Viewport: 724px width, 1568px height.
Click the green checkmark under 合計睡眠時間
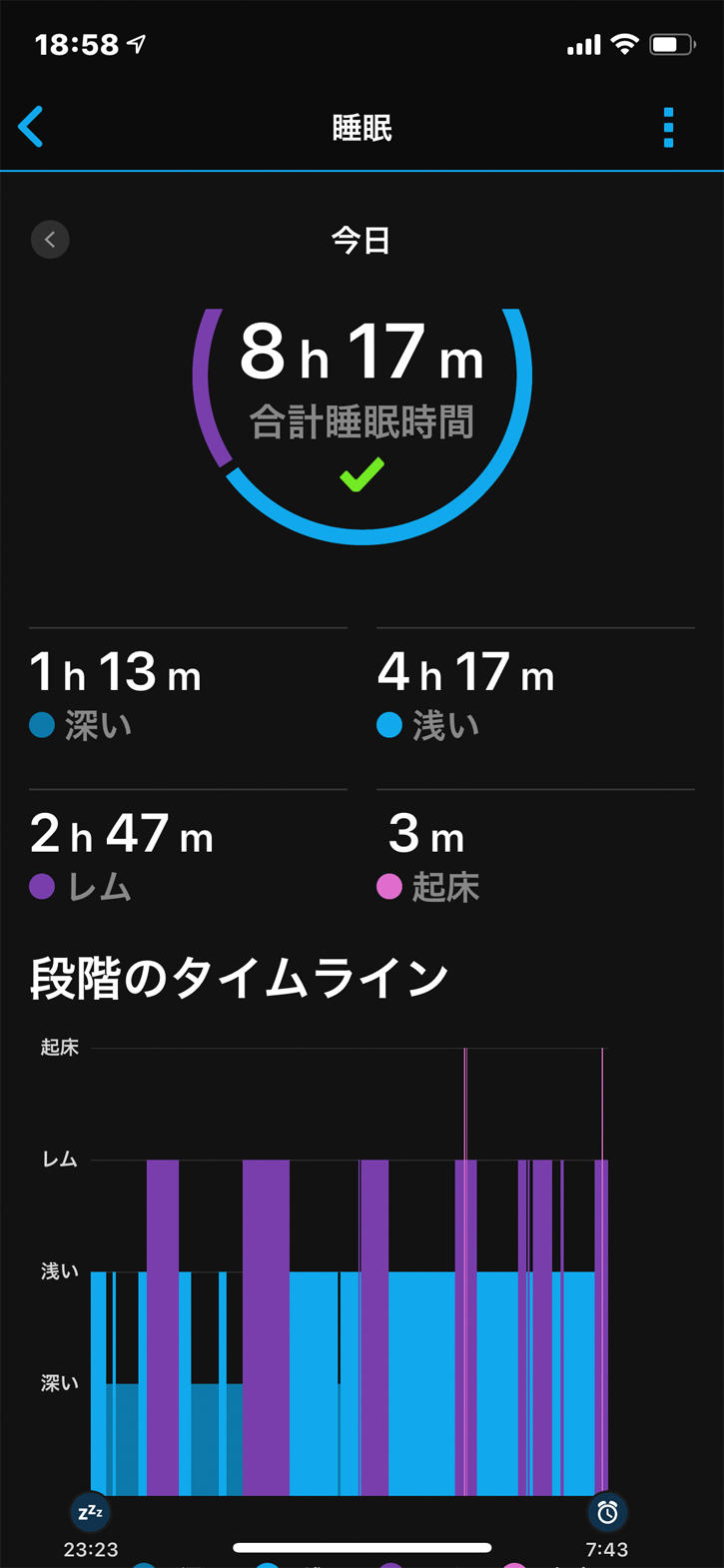362,477
